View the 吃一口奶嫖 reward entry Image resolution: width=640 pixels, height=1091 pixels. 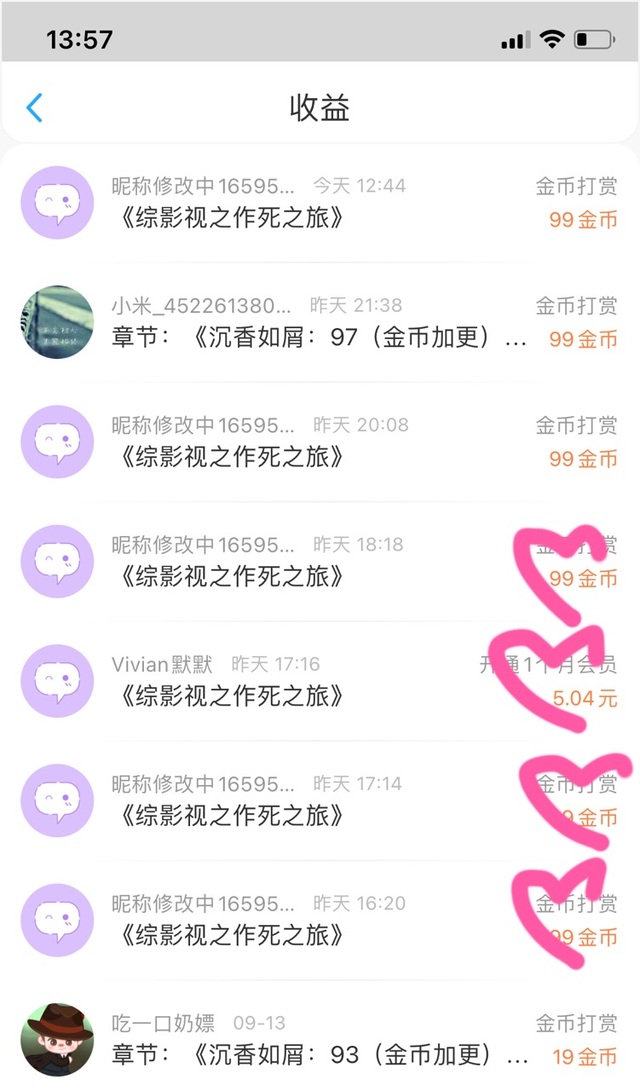(x=320, y=1040)
